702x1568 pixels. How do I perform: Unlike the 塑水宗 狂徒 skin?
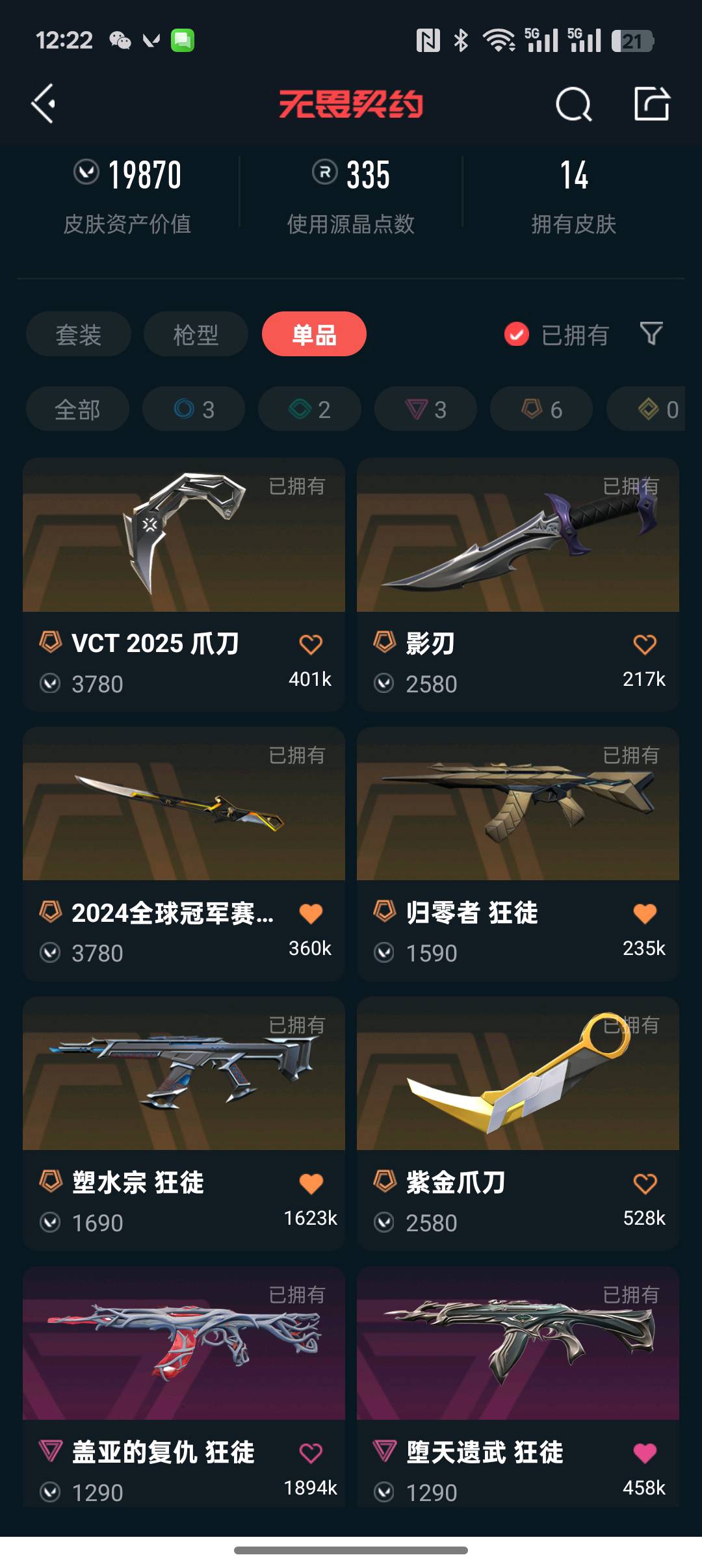(311, 1183)
